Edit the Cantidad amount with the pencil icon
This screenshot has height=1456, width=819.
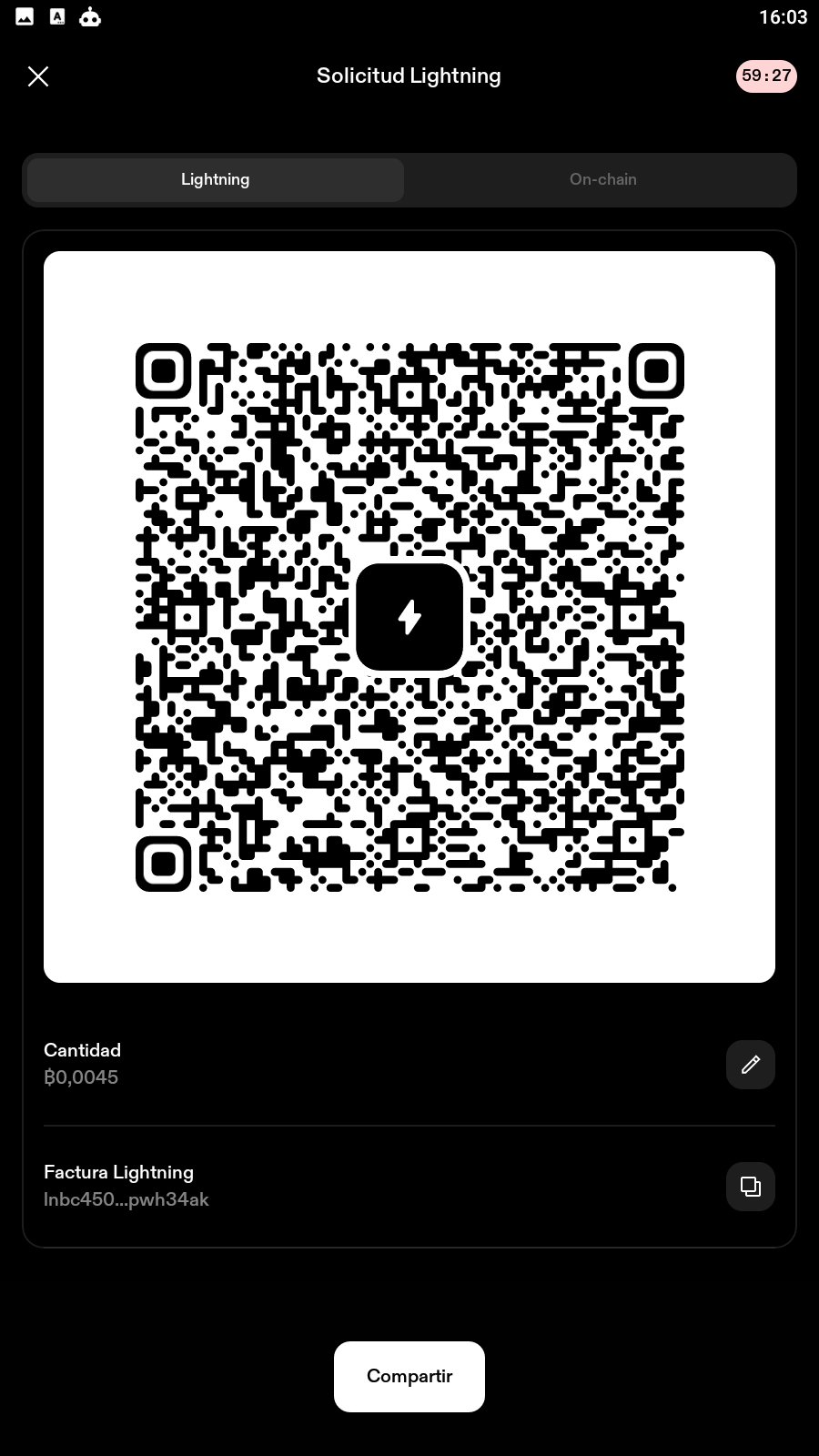click(x=751, y=1065)
